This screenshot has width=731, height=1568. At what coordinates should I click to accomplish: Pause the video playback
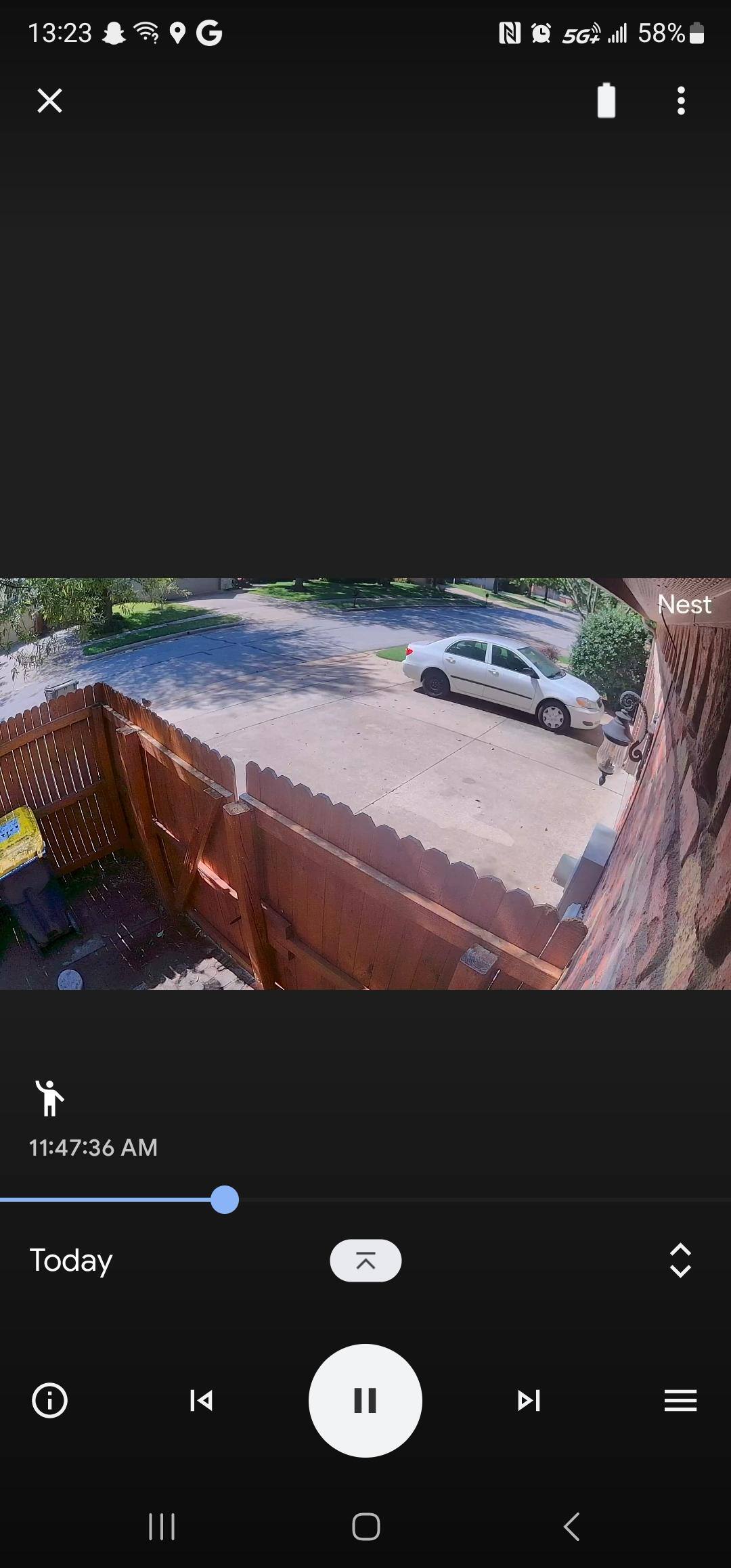click(x=365, y=1400)
